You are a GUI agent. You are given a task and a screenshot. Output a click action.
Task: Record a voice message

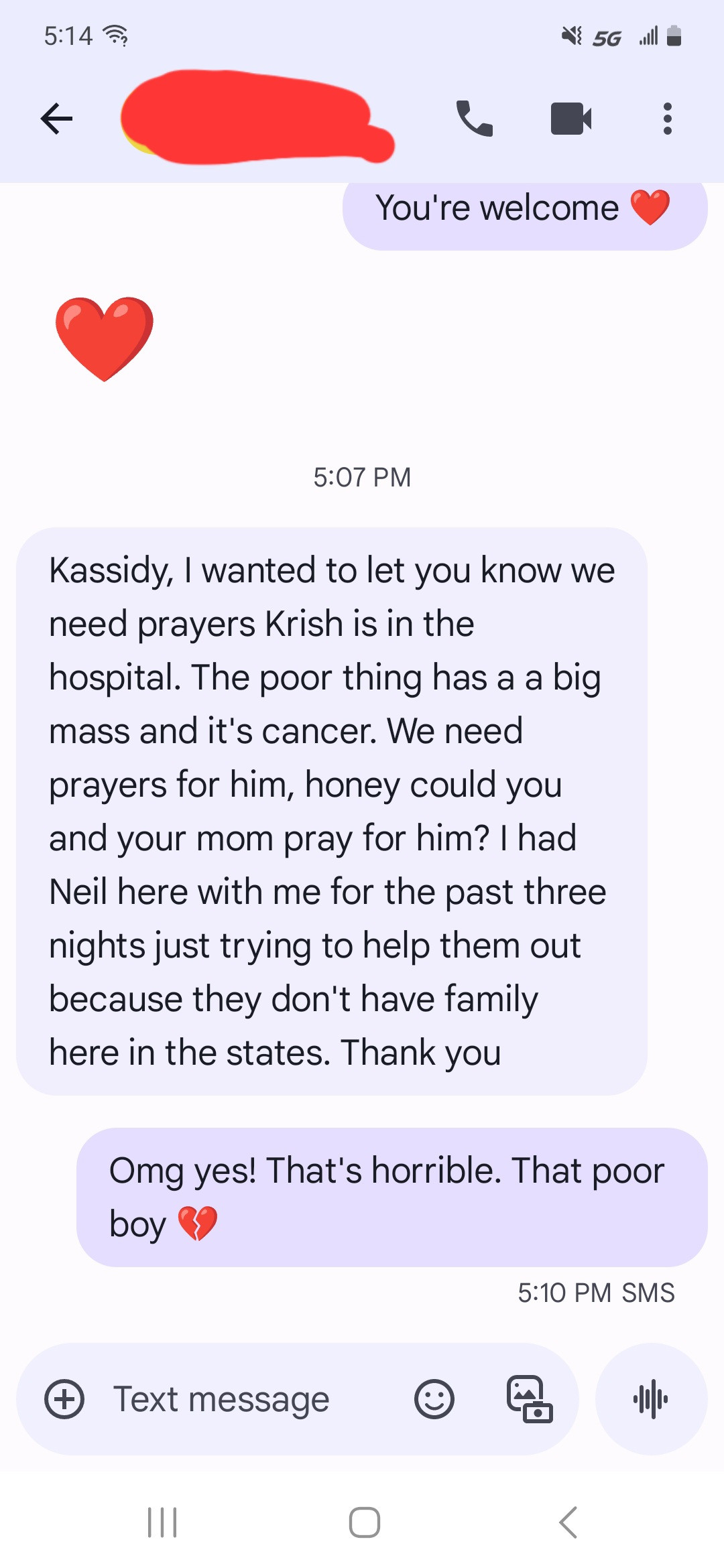click(651, 1399)
